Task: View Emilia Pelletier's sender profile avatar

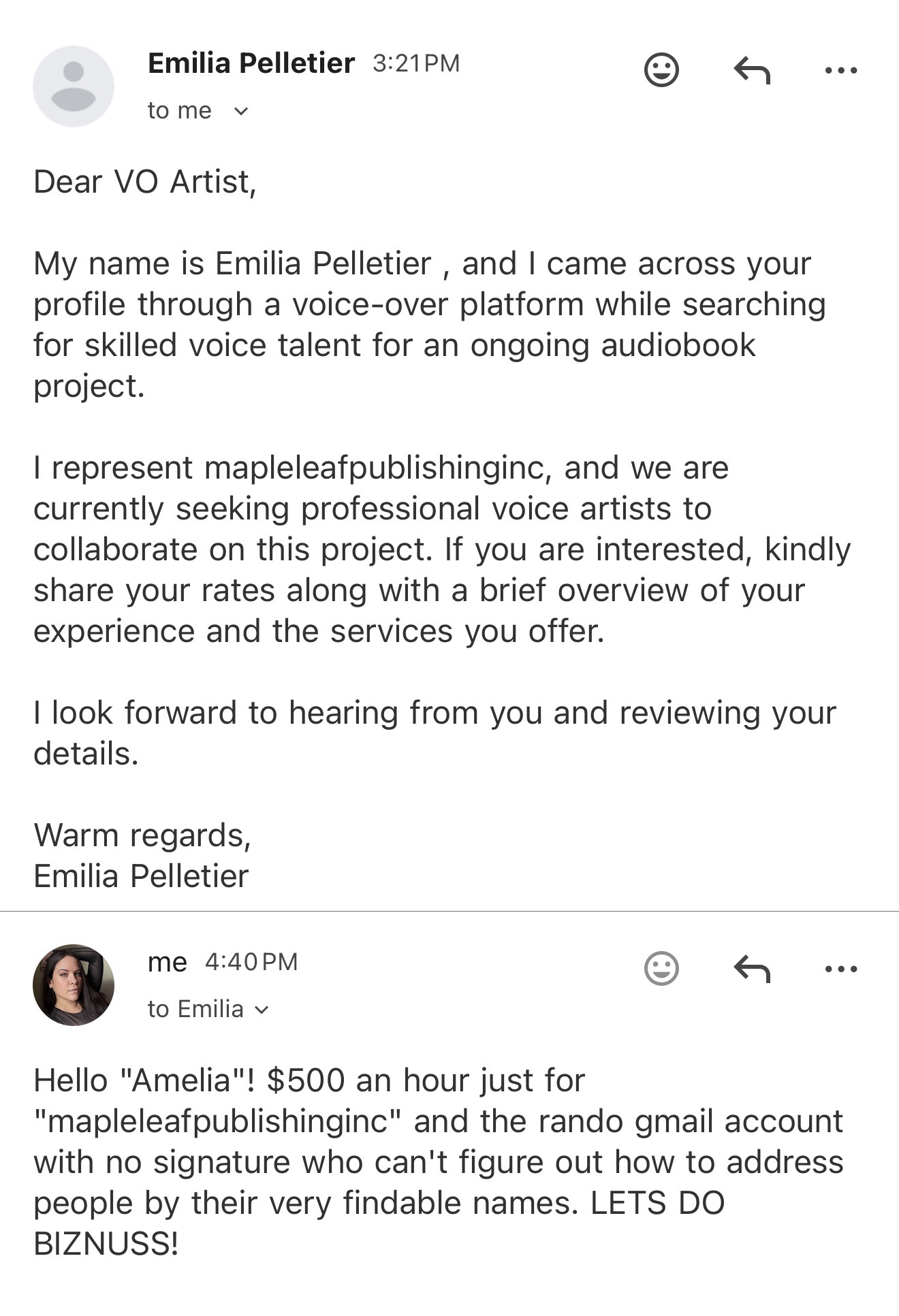Action: 74,86
